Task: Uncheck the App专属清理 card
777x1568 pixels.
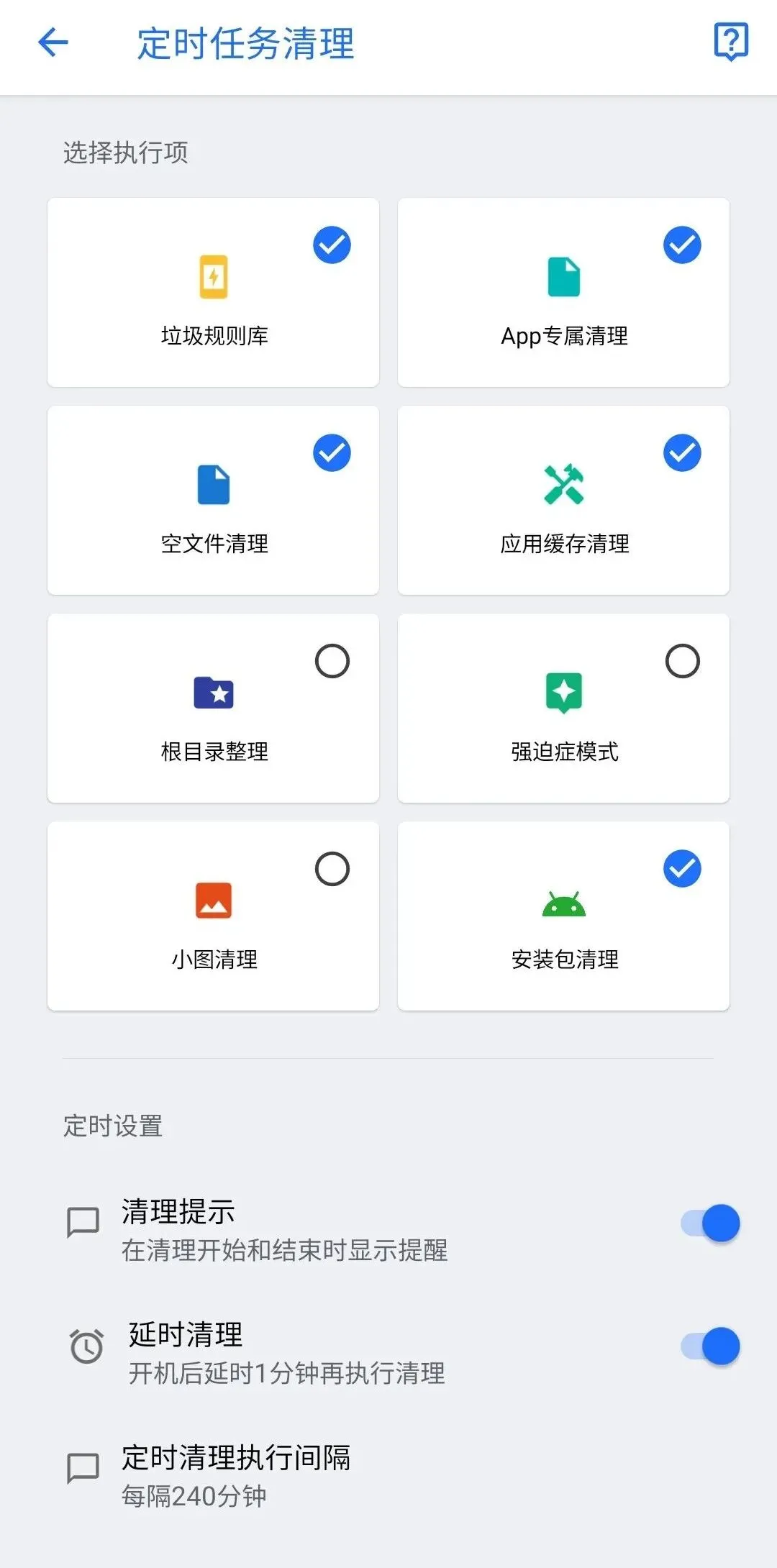Action: point(563,293)
